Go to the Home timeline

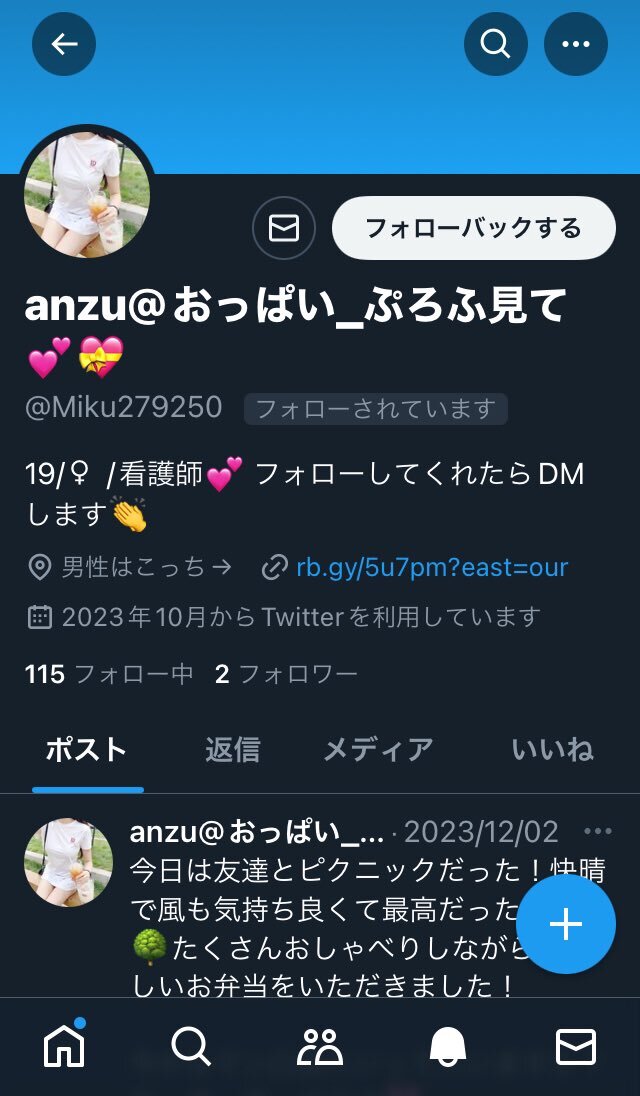click(x=65, y=1046)
